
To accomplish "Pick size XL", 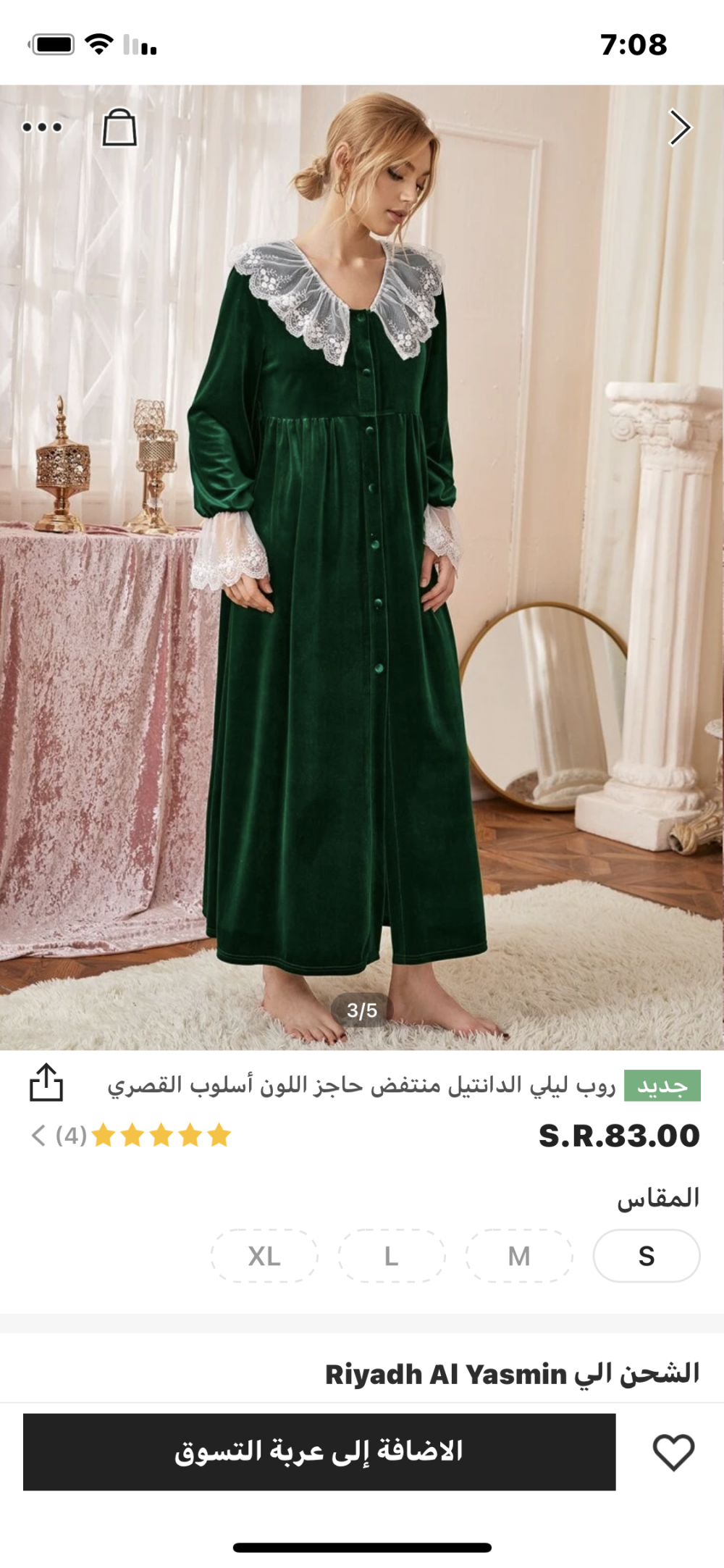I will coord(264,1256).
